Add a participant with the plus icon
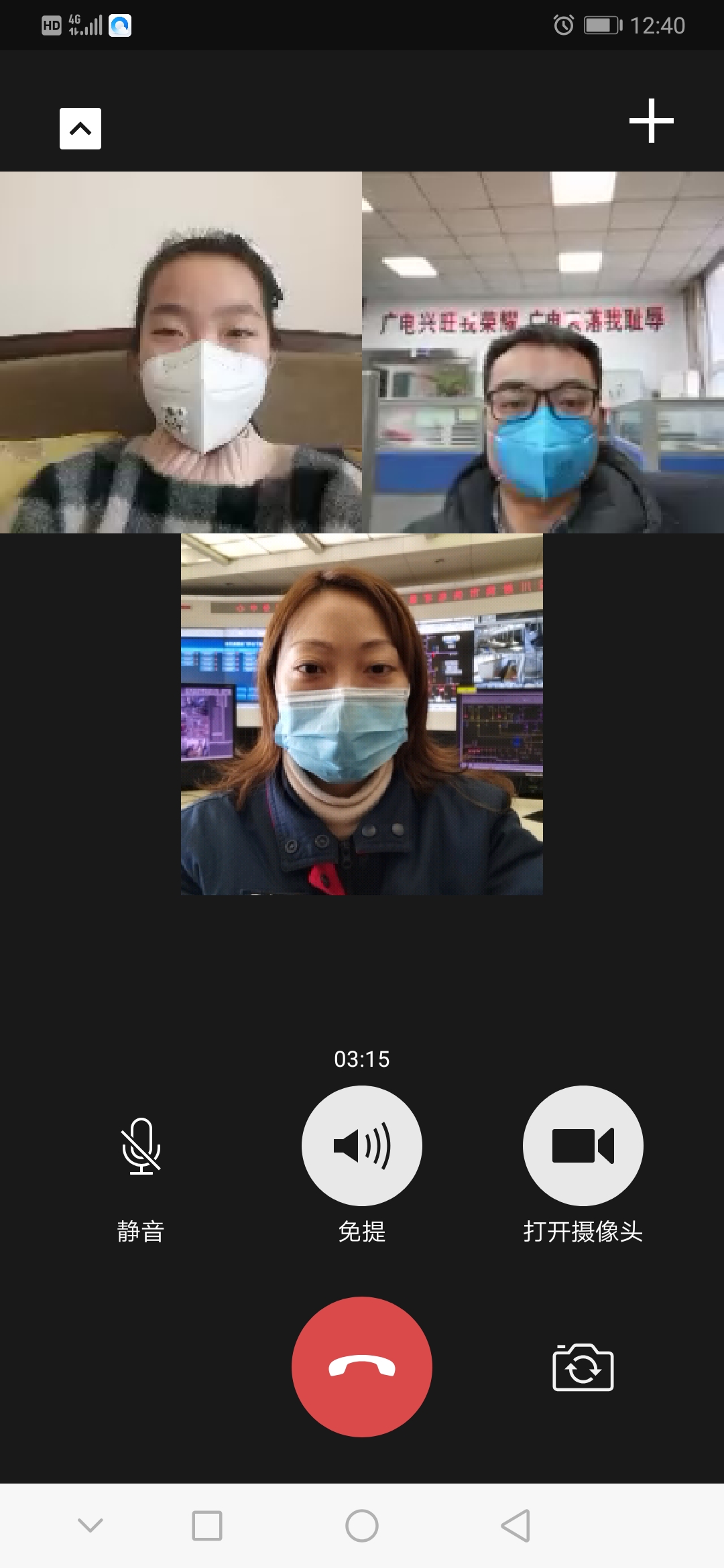Screen dimensions: 724x1568 pos(651,121)
